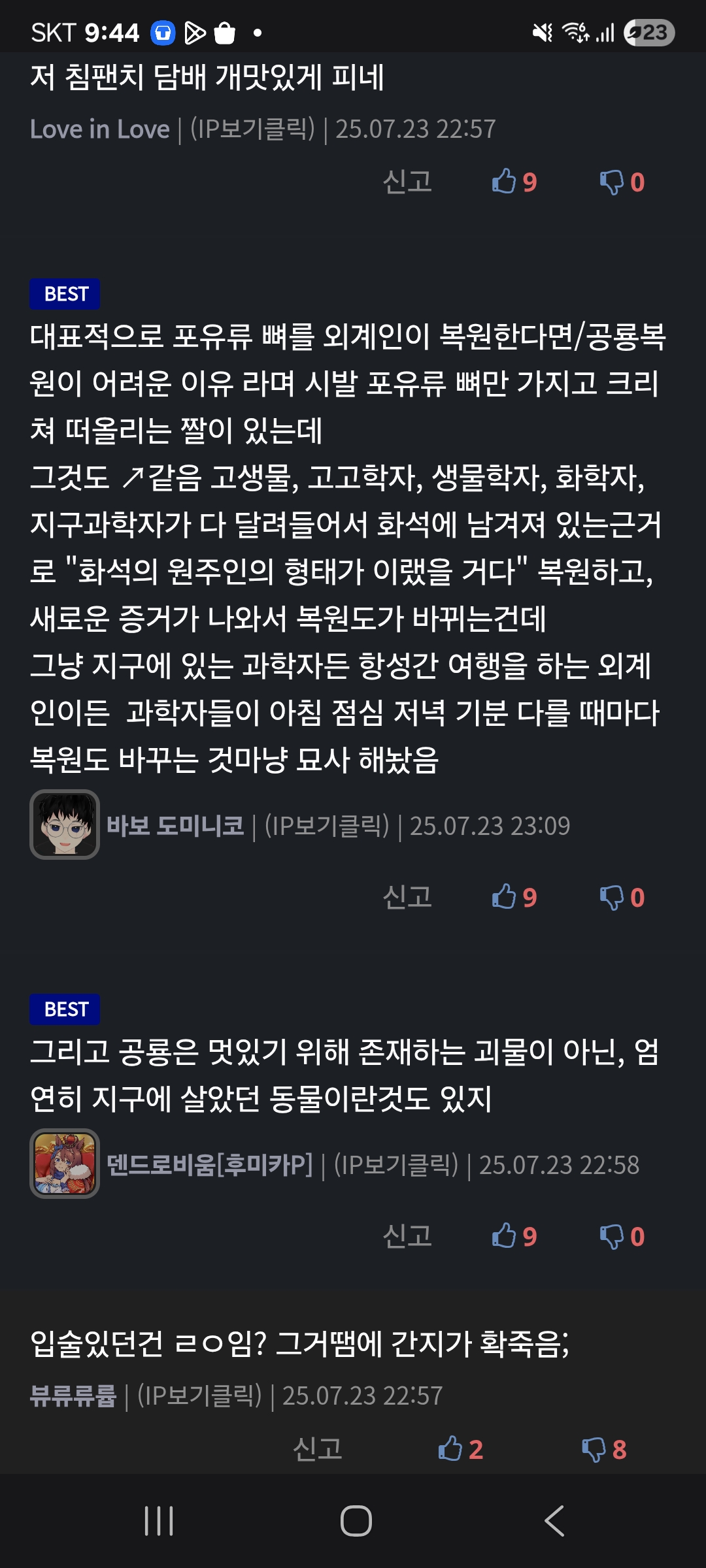Viewport: 706px width, 1568px height.
Task: Downvote 덴드로비움[후미카P]'s comment
Action: pyautogui.click(x=622, y=1236)
